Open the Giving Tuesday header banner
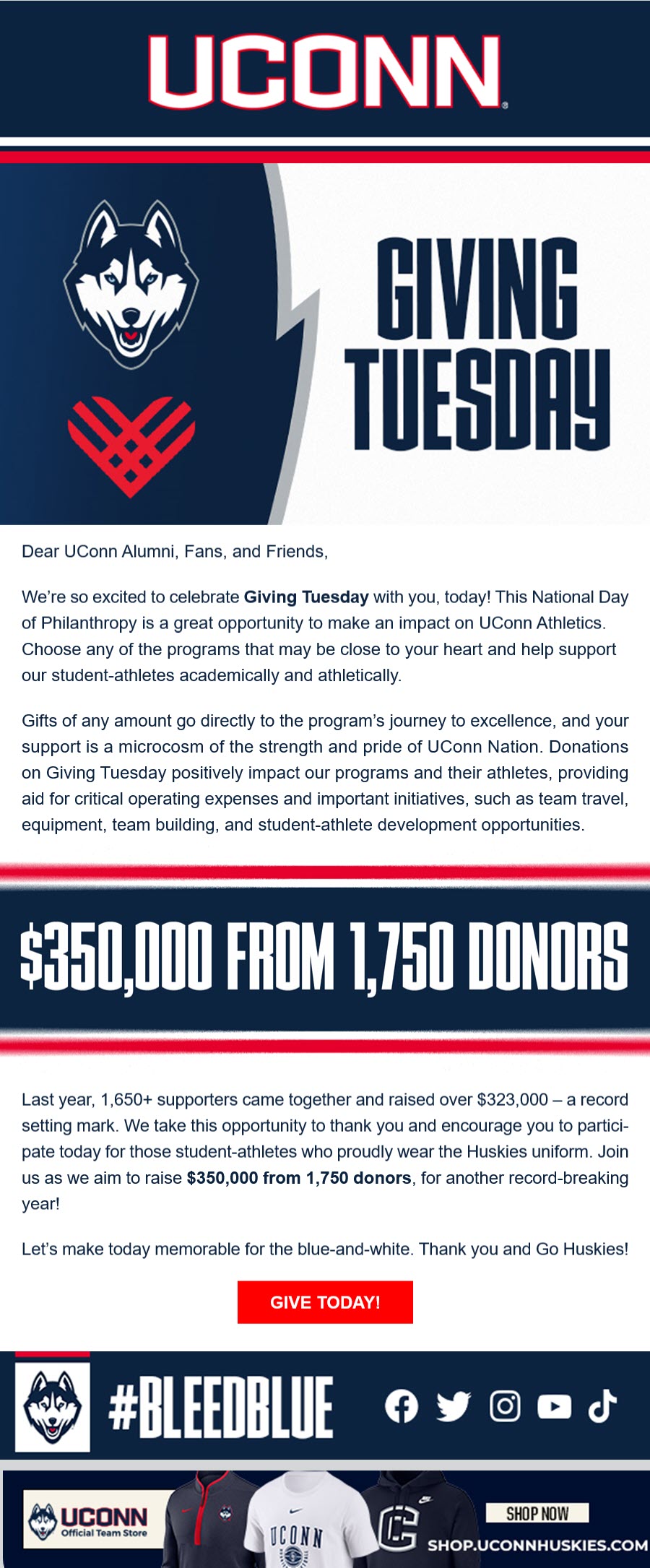650x1568 pixels. tap(325, 343)
